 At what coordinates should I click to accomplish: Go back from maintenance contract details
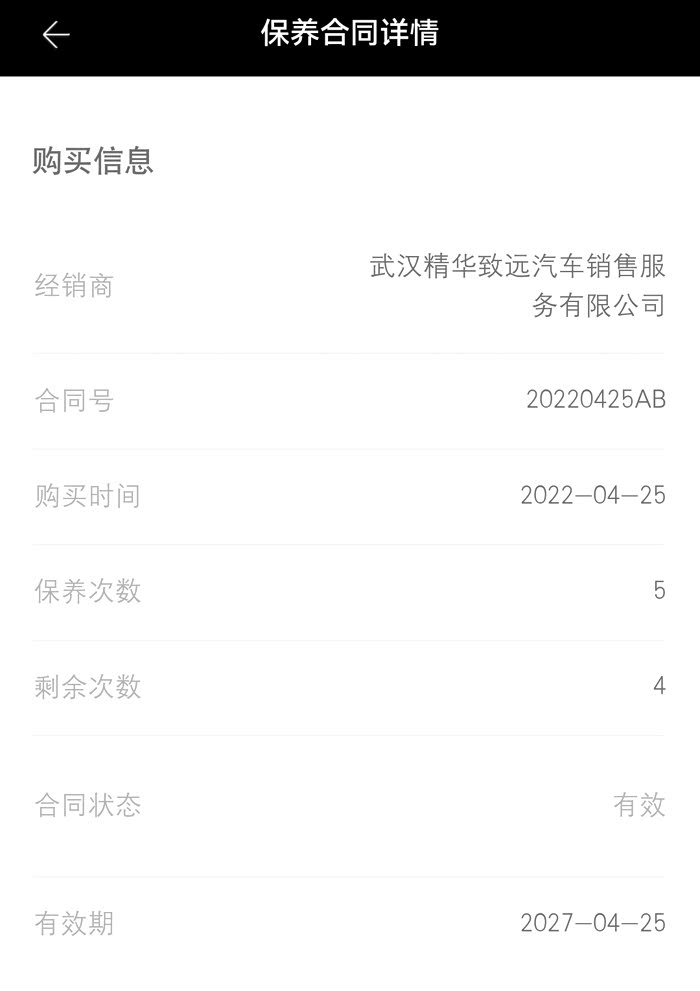(56, 35)
